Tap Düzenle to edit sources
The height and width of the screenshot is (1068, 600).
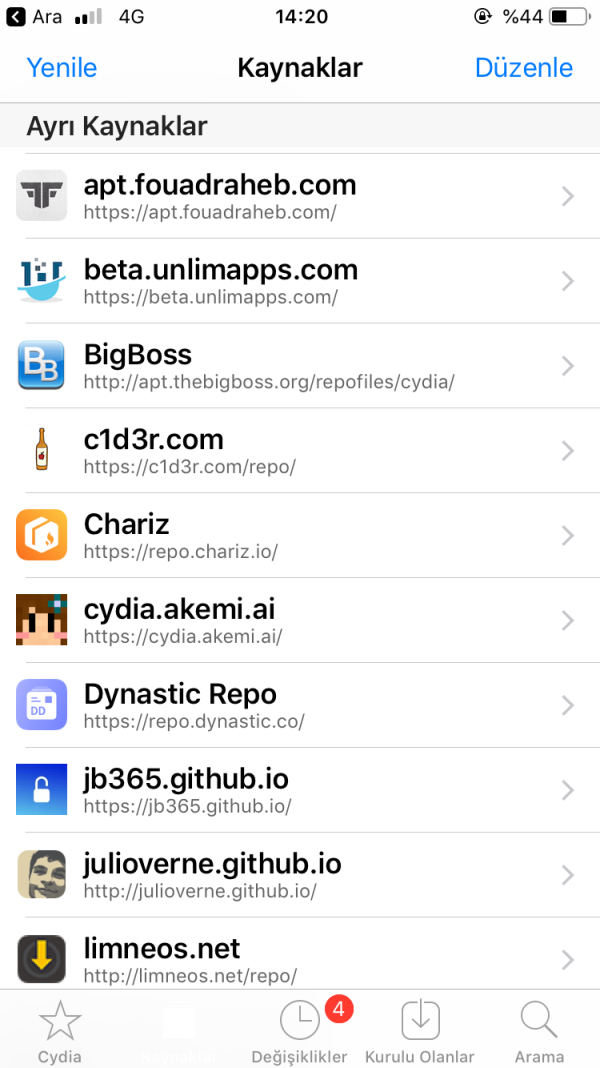(x=524, y=68)
